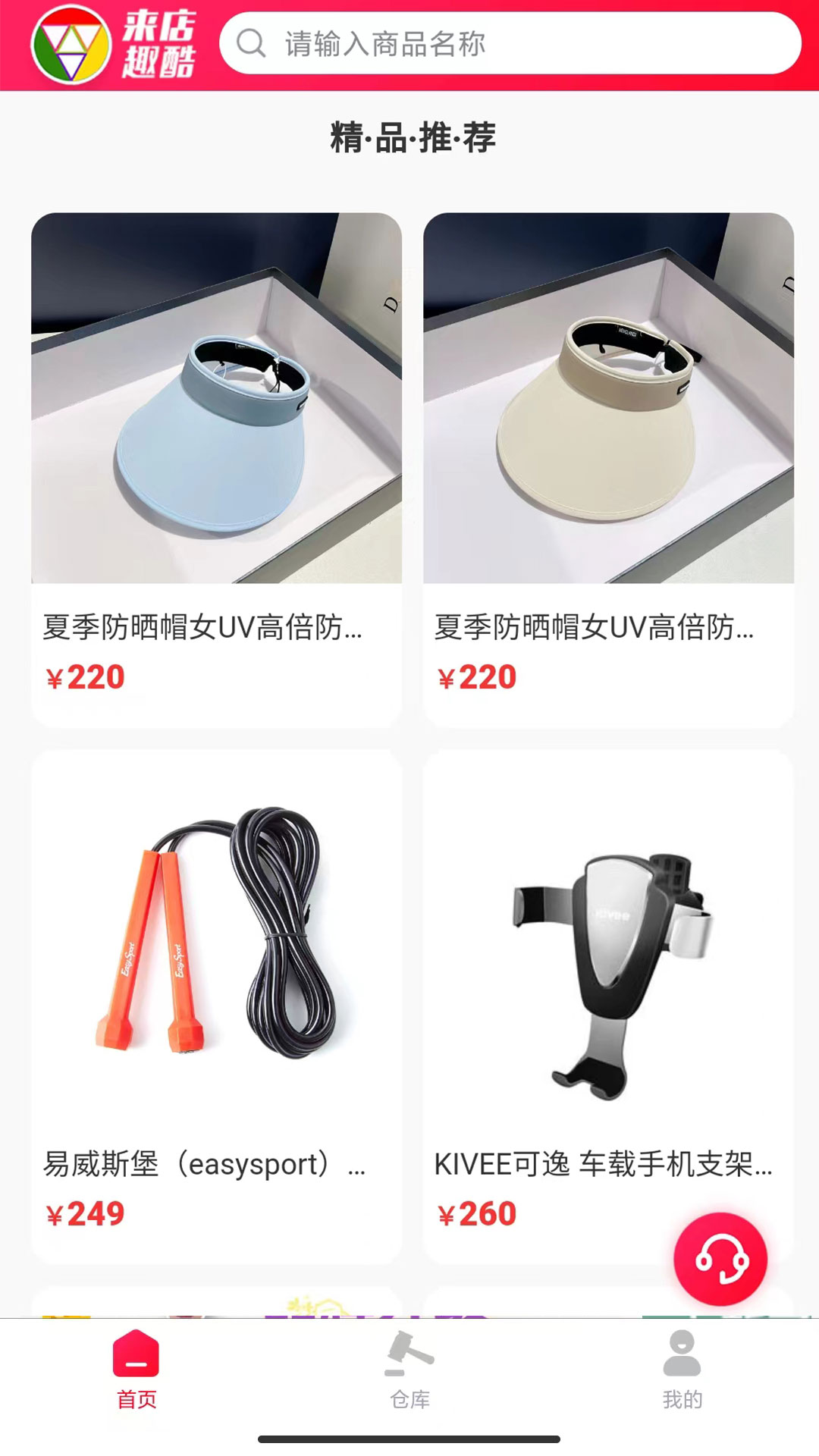Open the blue sun visor hat card
This screenshot has width=819, height=1456.
(x=216, y=470)
